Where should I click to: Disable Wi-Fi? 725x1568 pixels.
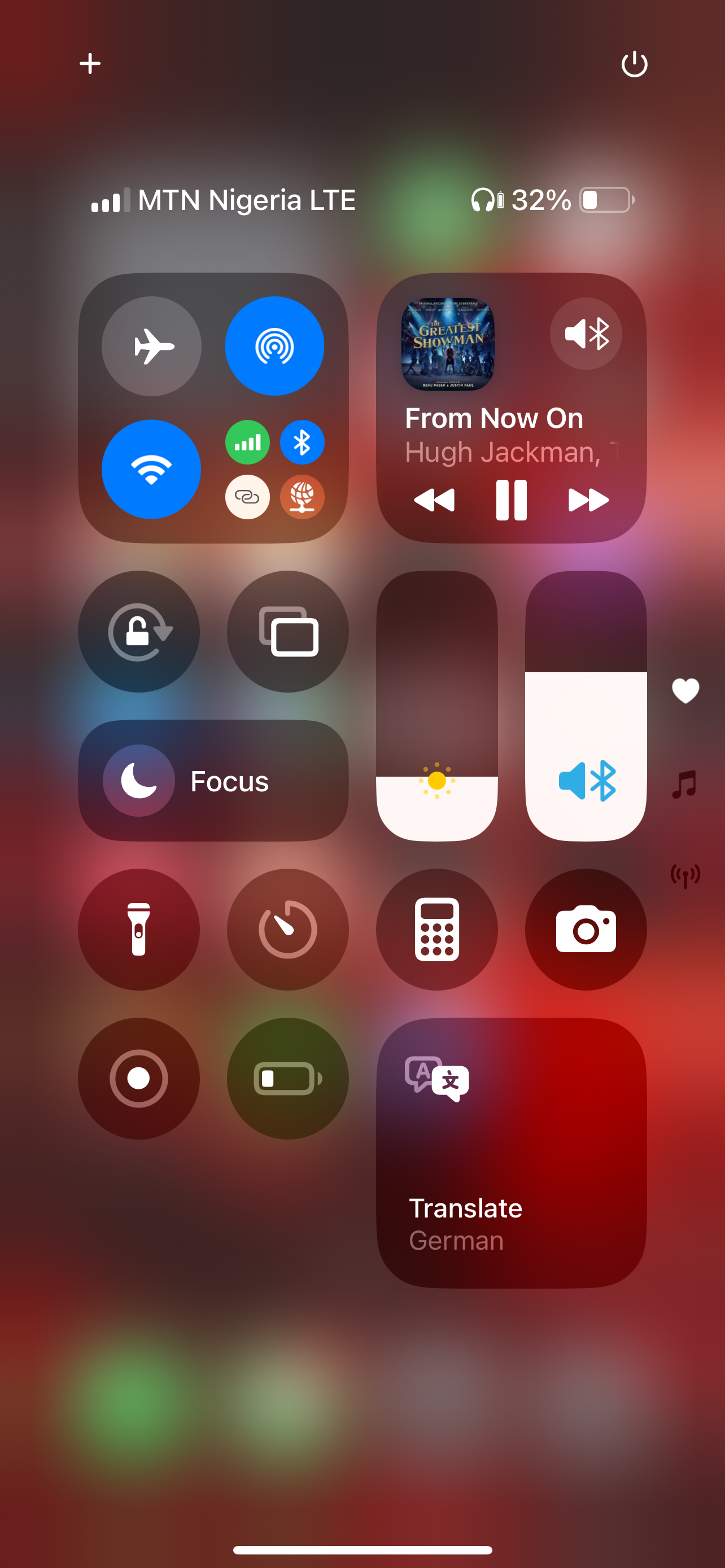pyautogui.click(x=151, y=469)
